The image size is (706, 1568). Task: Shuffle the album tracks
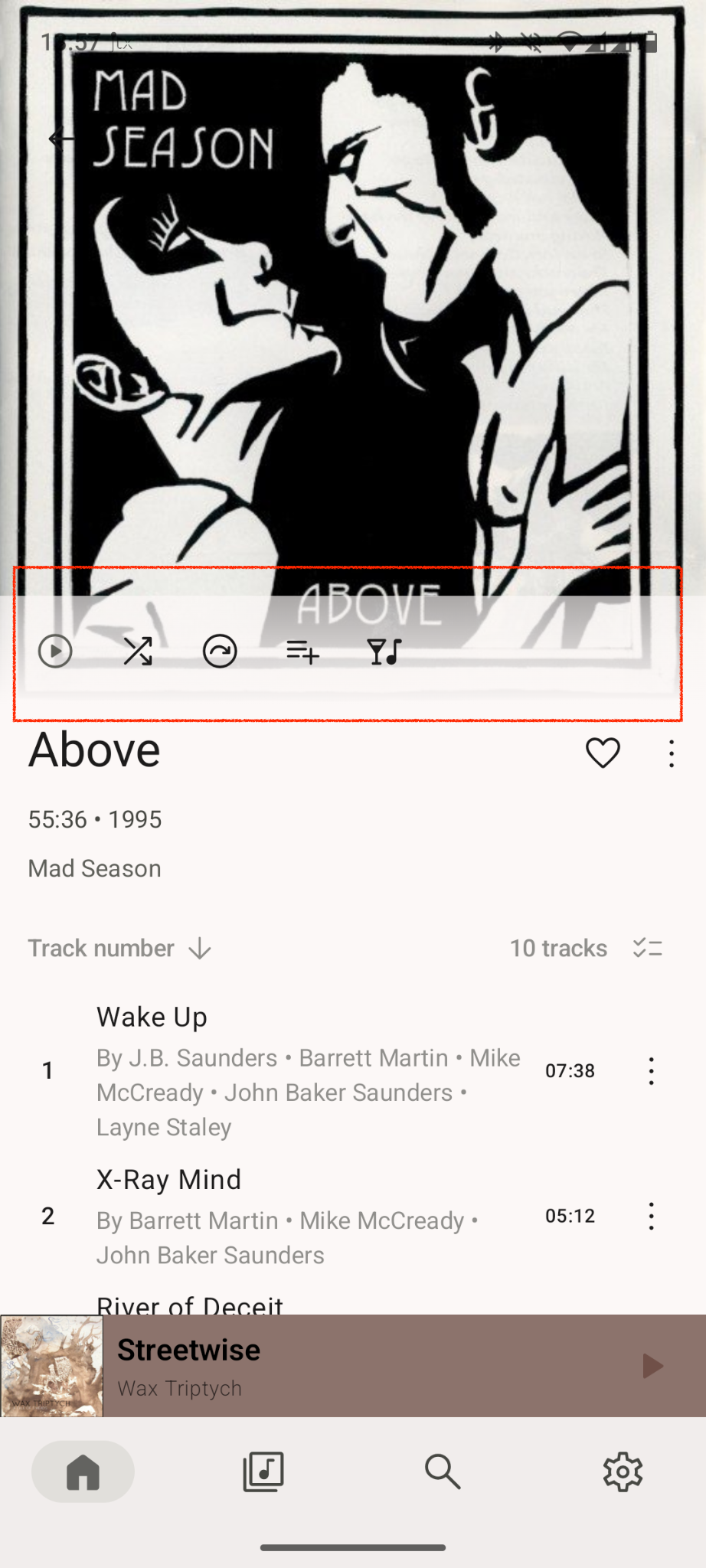(x=138, y=652)
